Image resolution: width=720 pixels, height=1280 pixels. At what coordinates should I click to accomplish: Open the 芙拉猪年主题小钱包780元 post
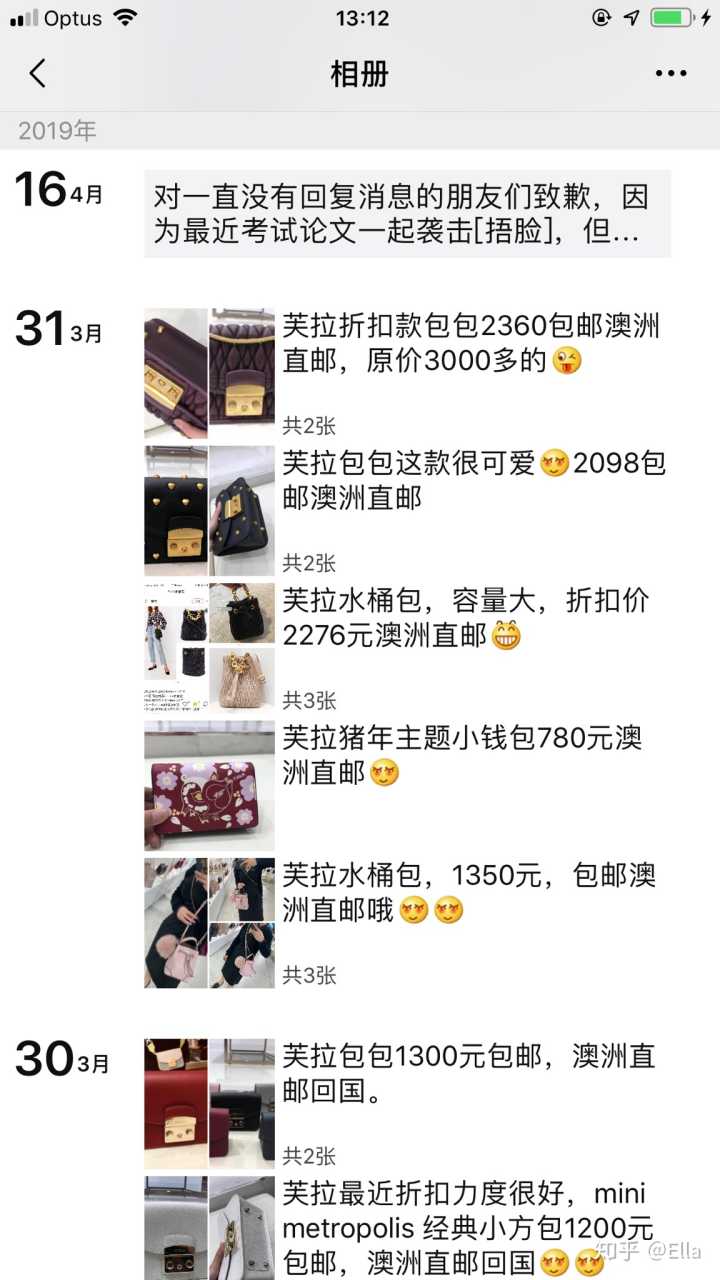pos(462,755)
